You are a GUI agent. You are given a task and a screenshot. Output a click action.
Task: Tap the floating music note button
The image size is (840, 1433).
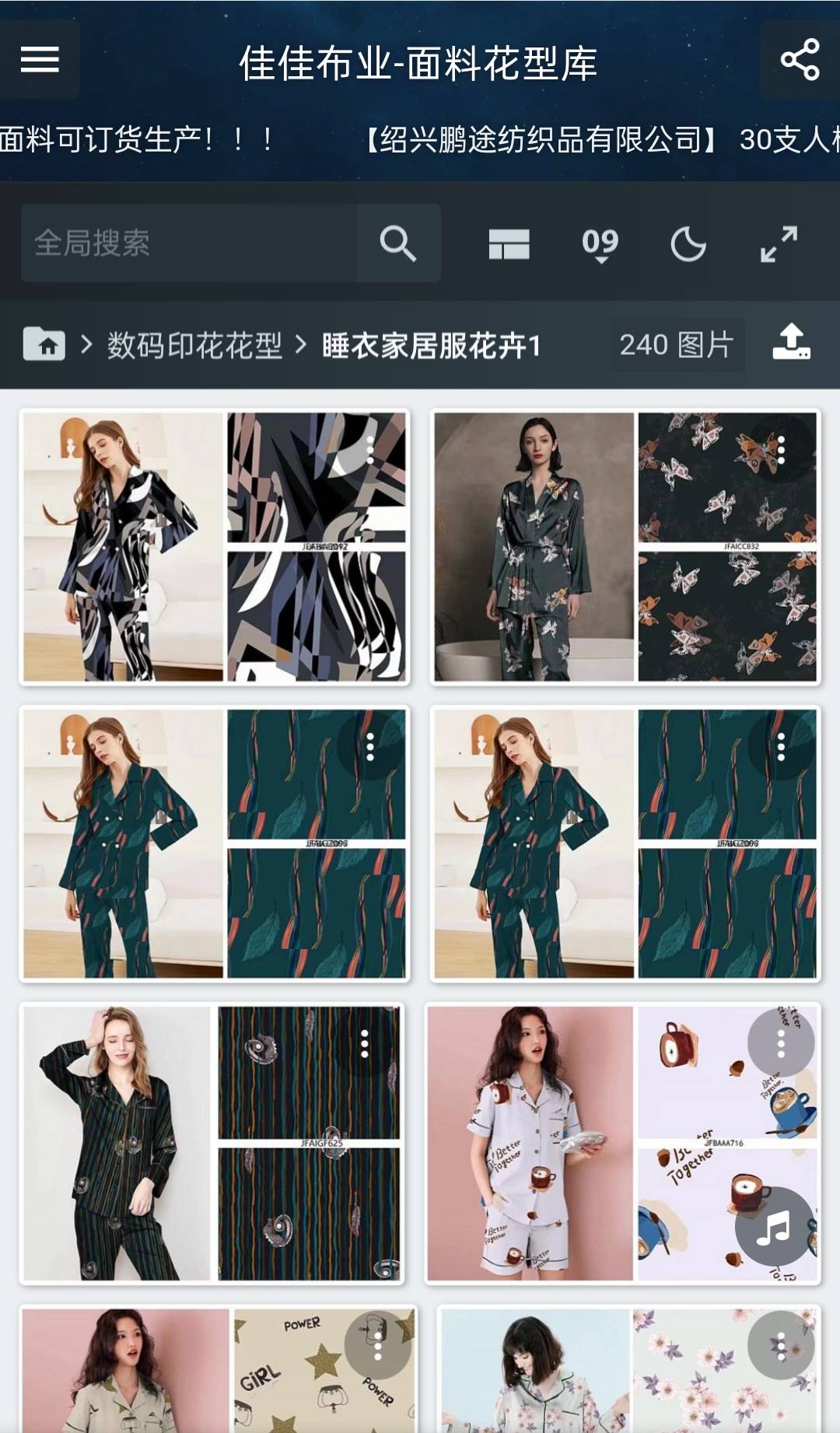point(775,1227)
